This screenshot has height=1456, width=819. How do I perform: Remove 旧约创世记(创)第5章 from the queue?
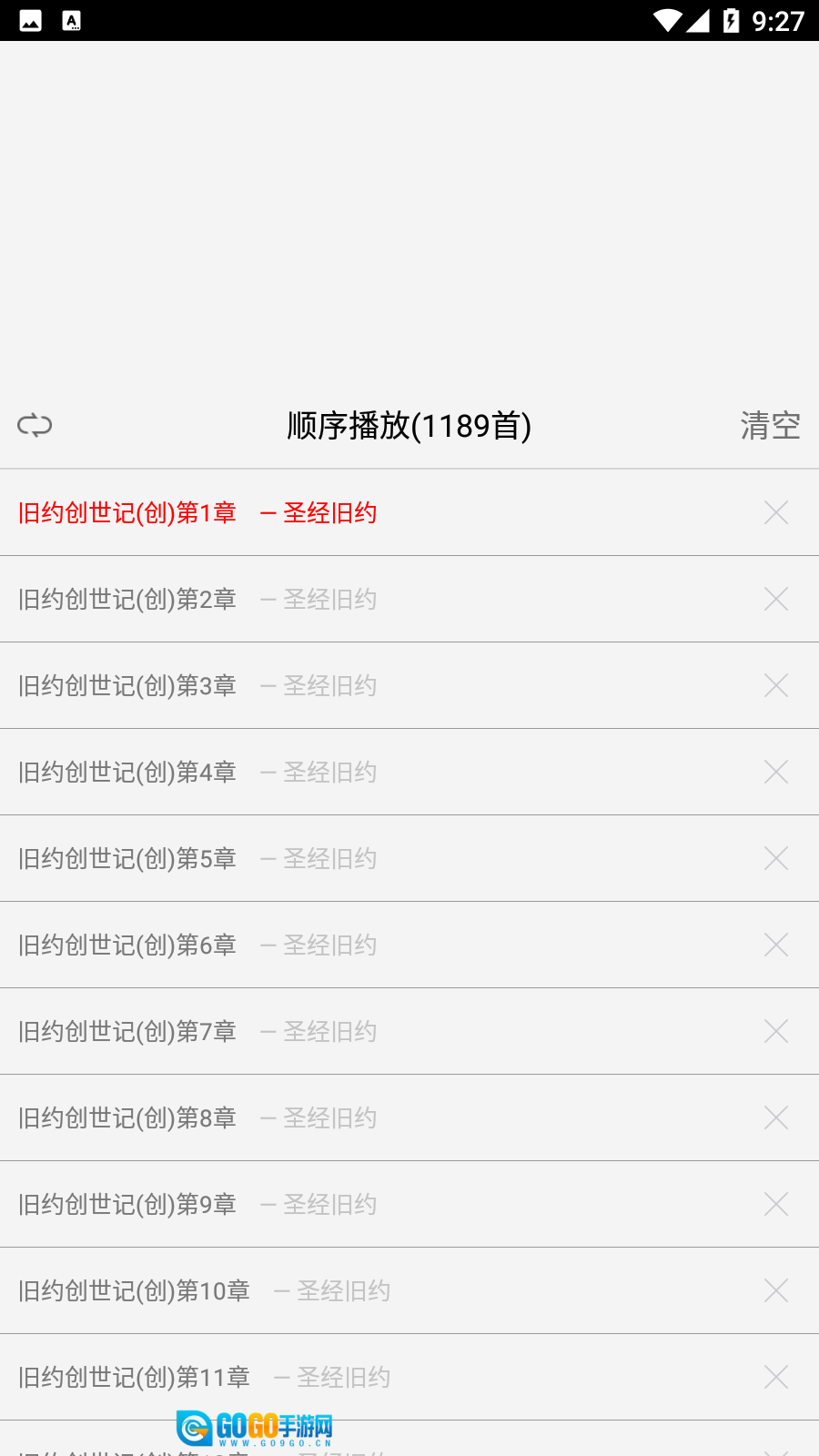coord(775,858)
